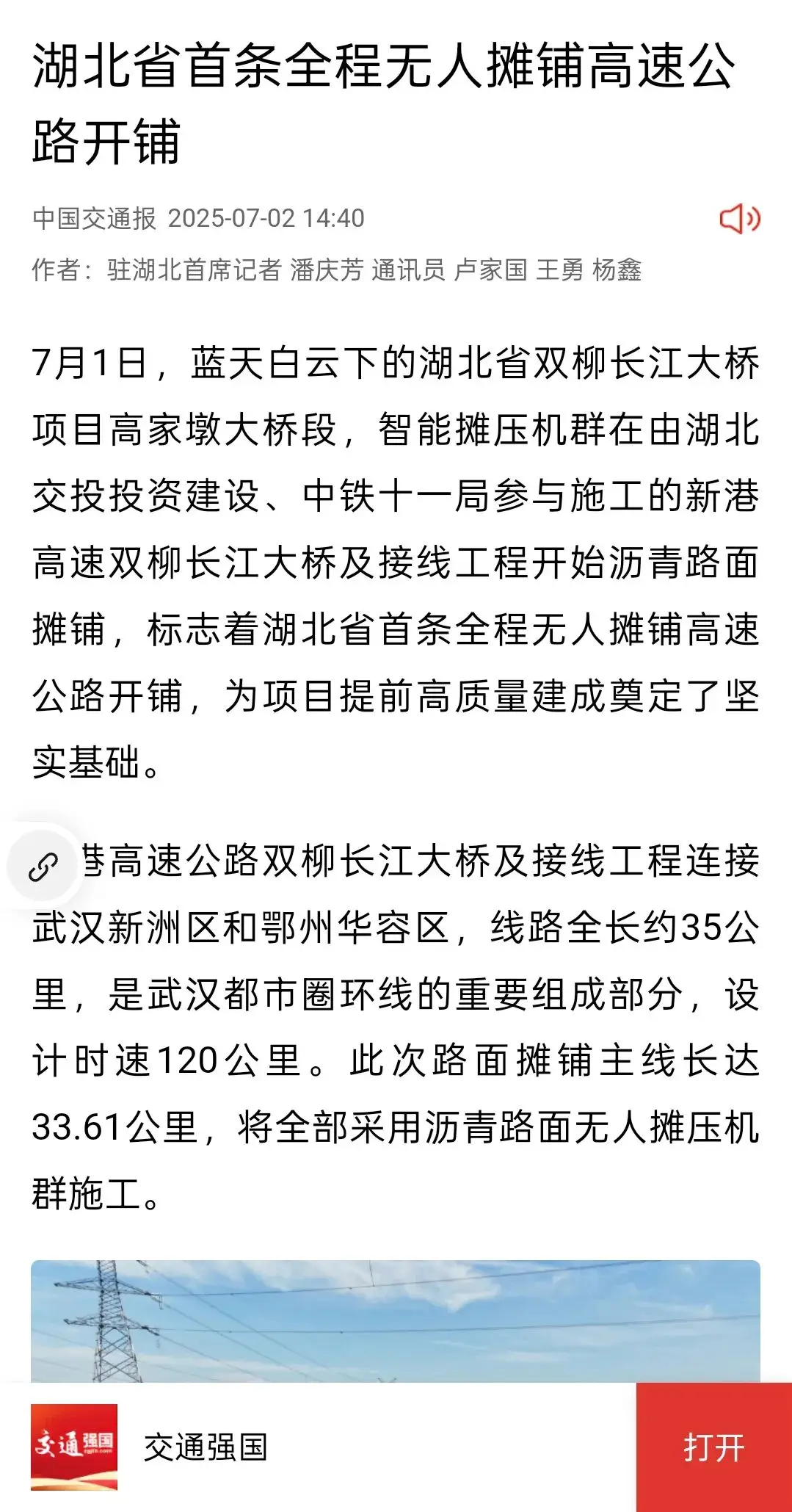Tap the 打开 button

click(714, 1447)
